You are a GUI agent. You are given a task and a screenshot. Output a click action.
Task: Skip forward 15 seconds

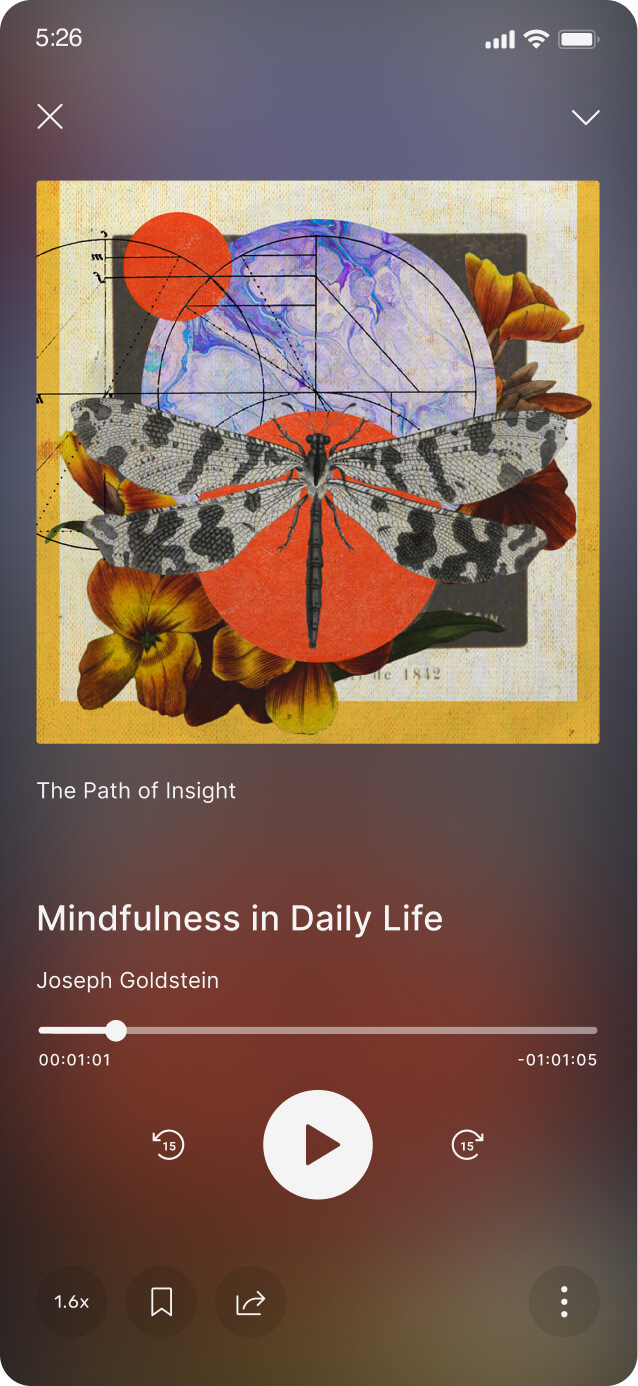[x=467, y=1144]
